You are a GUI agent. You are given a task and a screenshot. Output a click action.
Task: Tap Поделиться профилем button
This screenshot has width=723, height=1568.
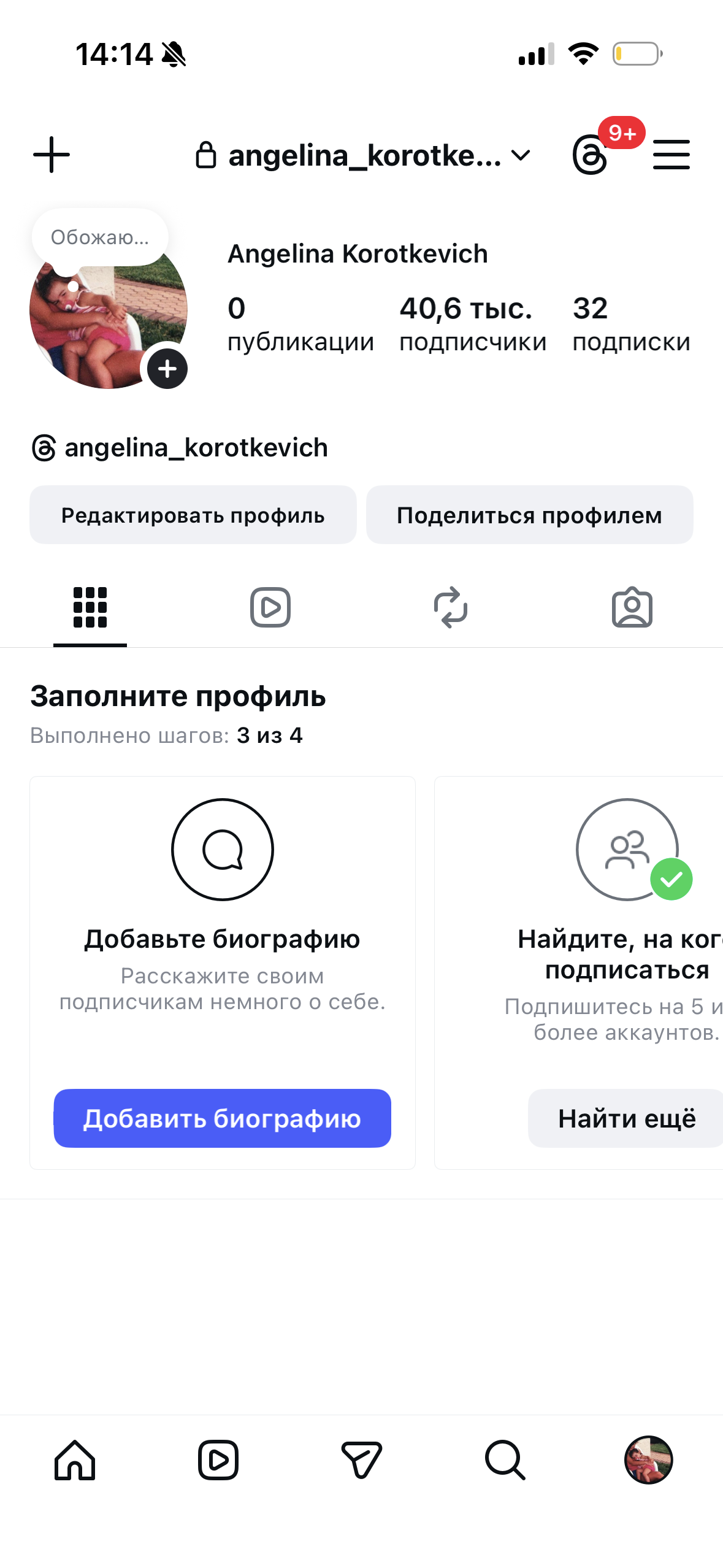529,515
